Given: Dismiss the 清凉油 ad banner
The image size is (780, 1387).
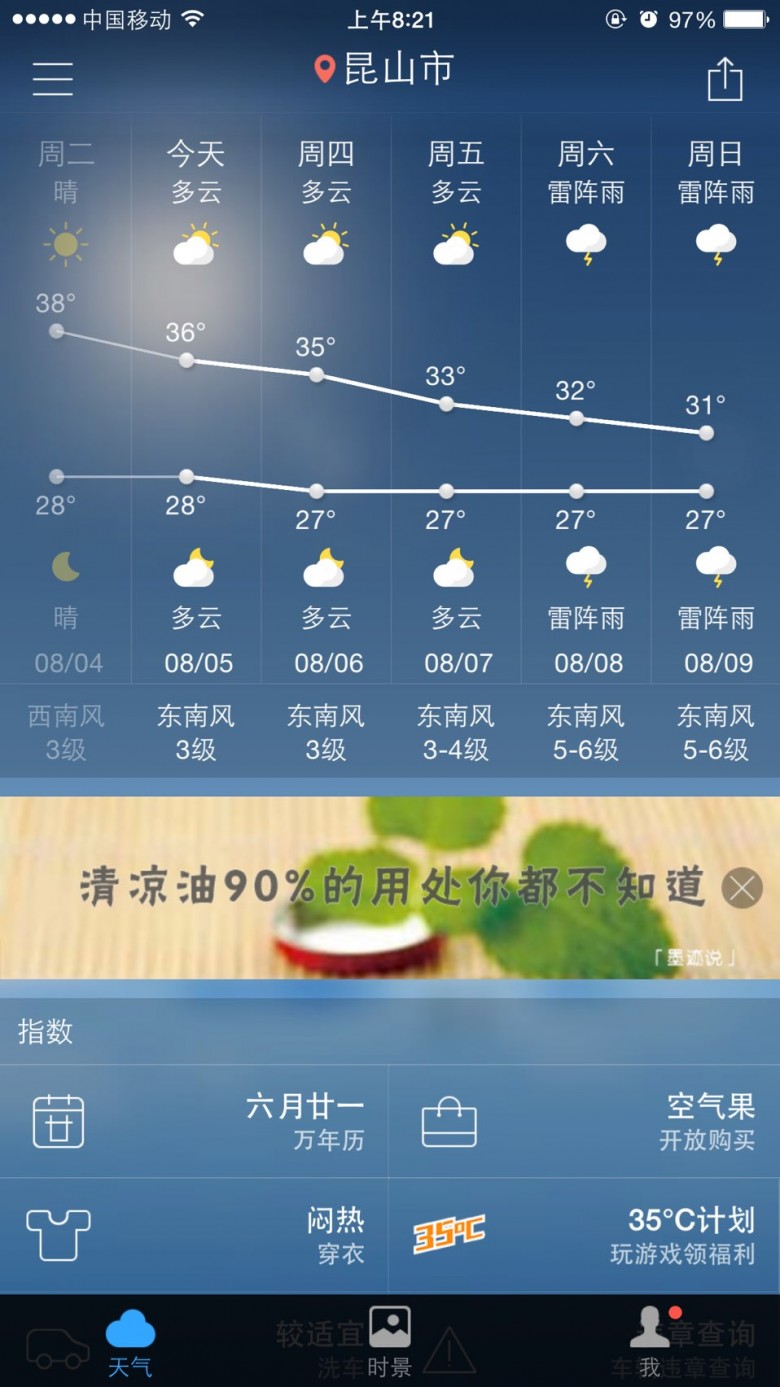Looking at the screenshot, I should [742, 888].
